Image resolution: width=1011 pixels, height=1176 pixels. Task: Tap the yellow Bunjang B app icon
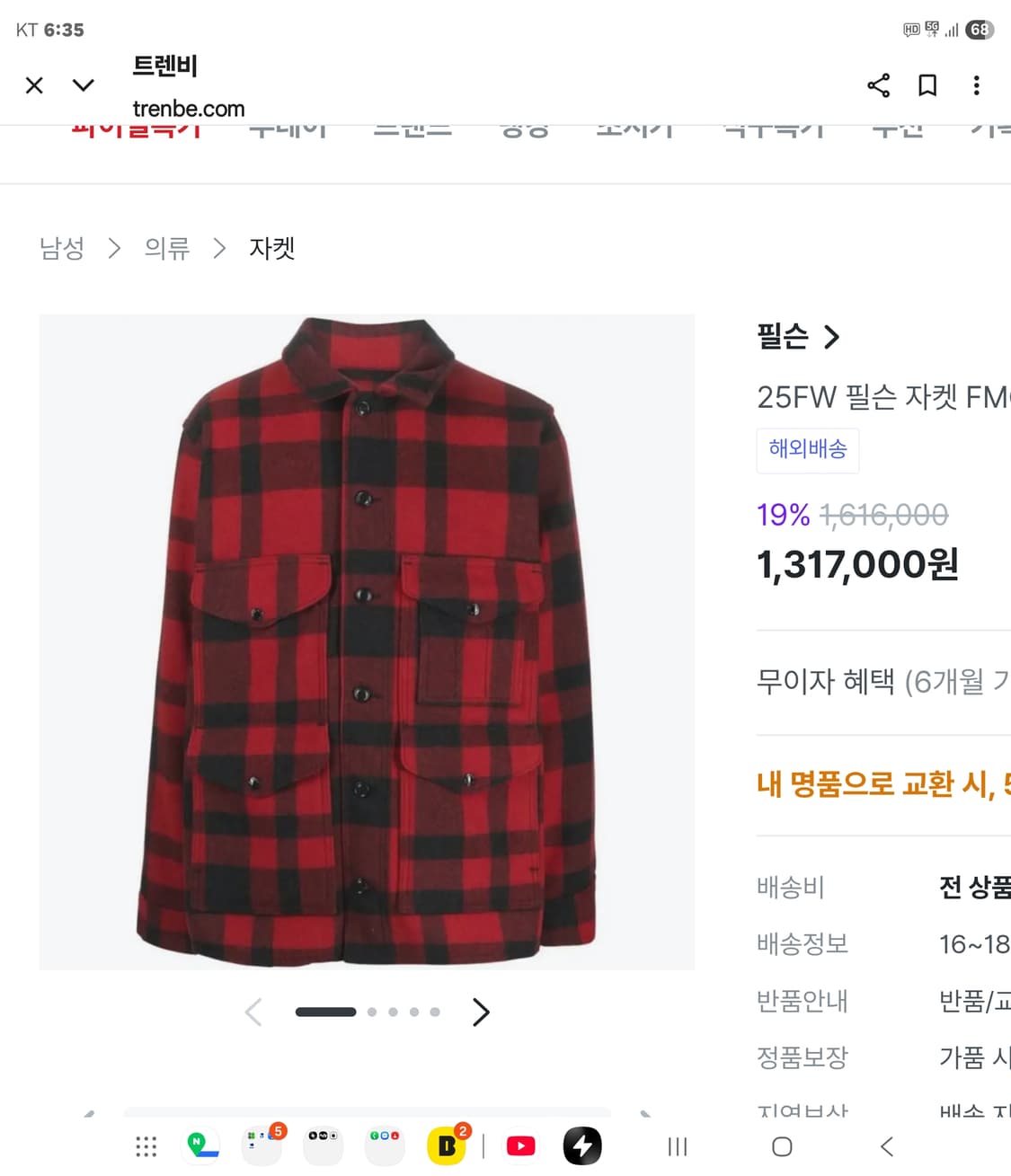tap(447, 1145)
